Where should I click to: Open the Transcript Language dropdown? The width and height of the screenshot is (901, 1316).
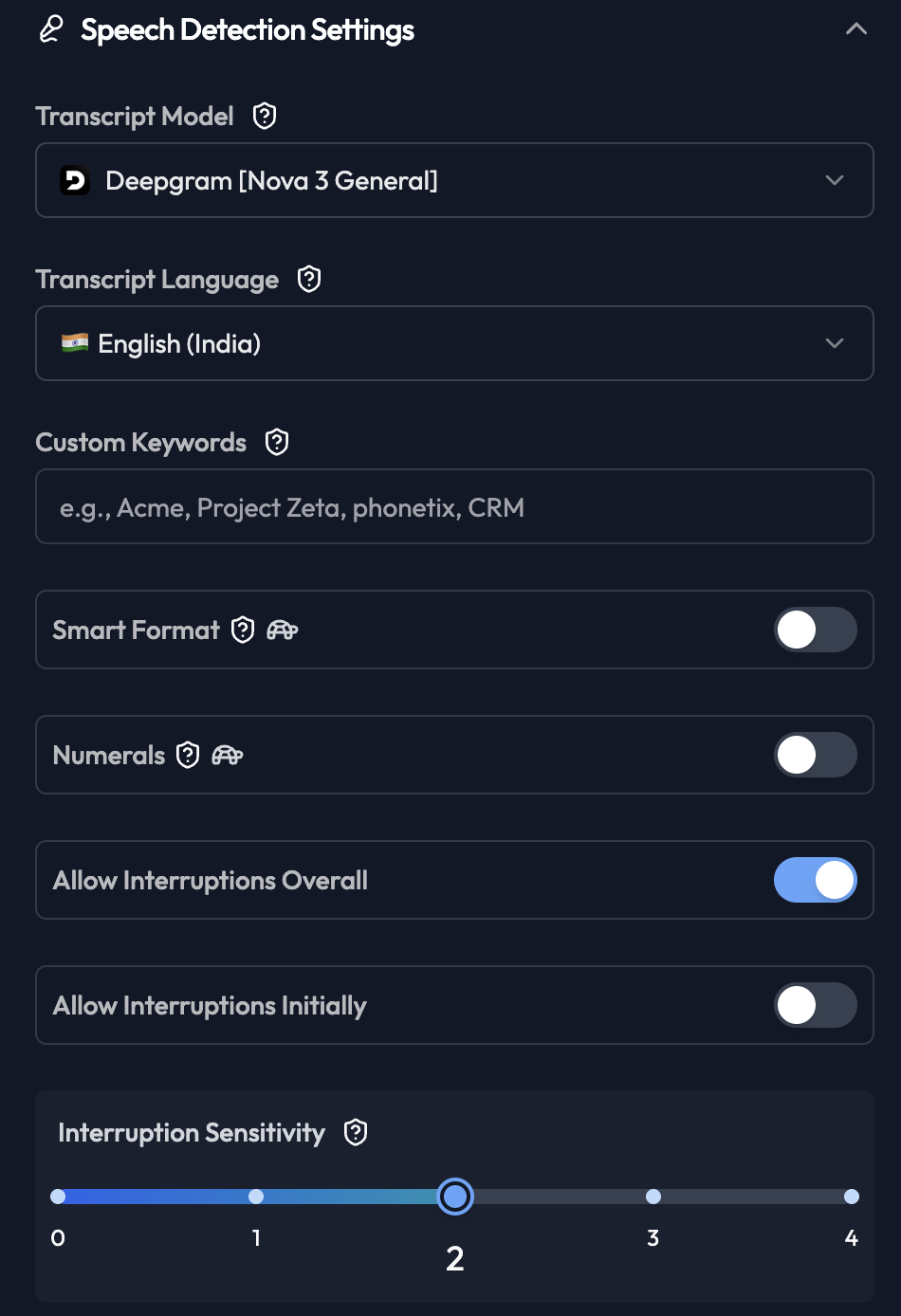(453, 343)
